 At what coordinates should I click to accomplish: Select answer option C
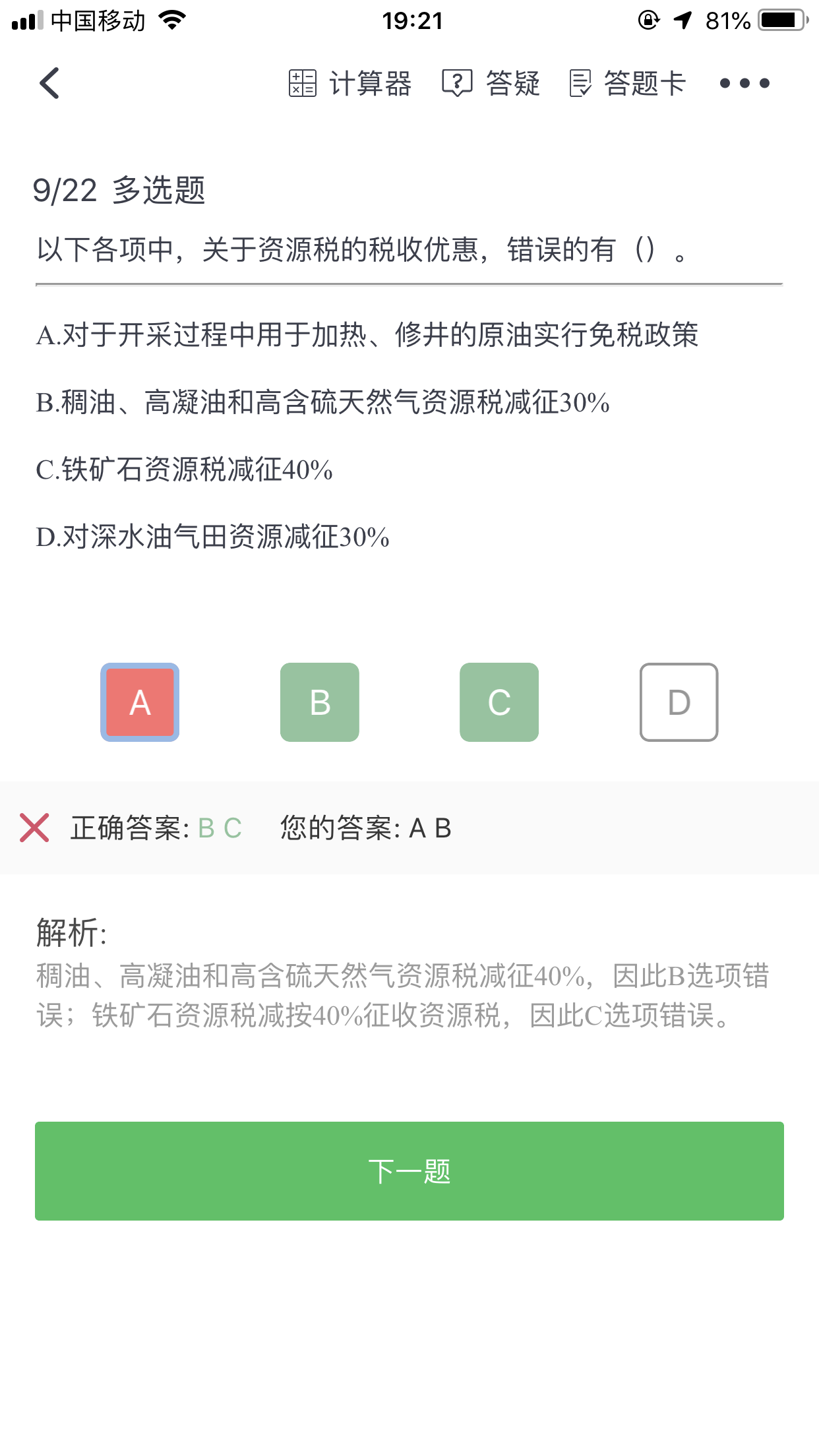pyautogui.click(x=499, y=702)
